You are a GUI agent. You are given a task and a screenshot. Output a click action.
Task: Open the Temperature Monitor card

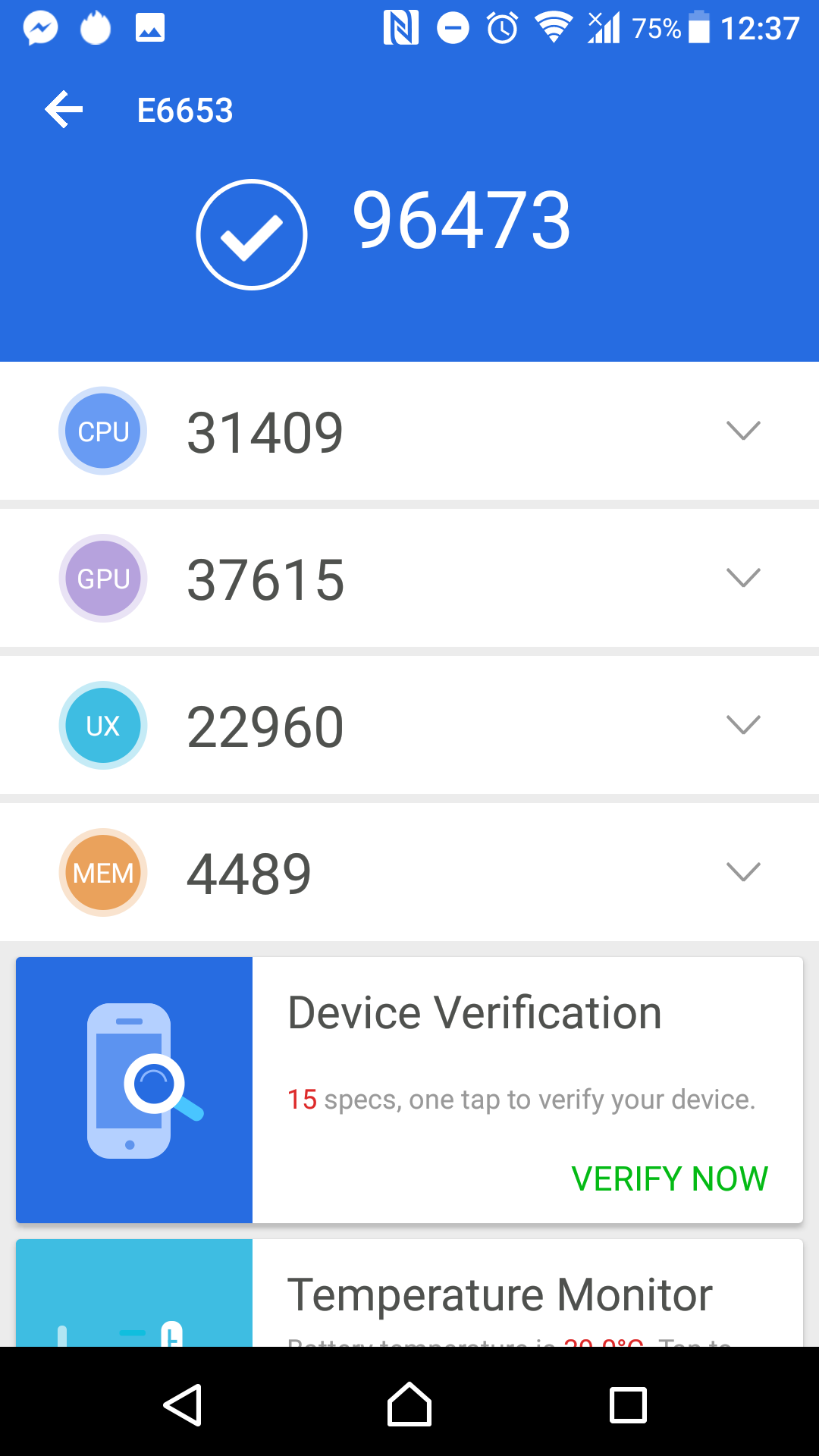tap(499, 1295)
